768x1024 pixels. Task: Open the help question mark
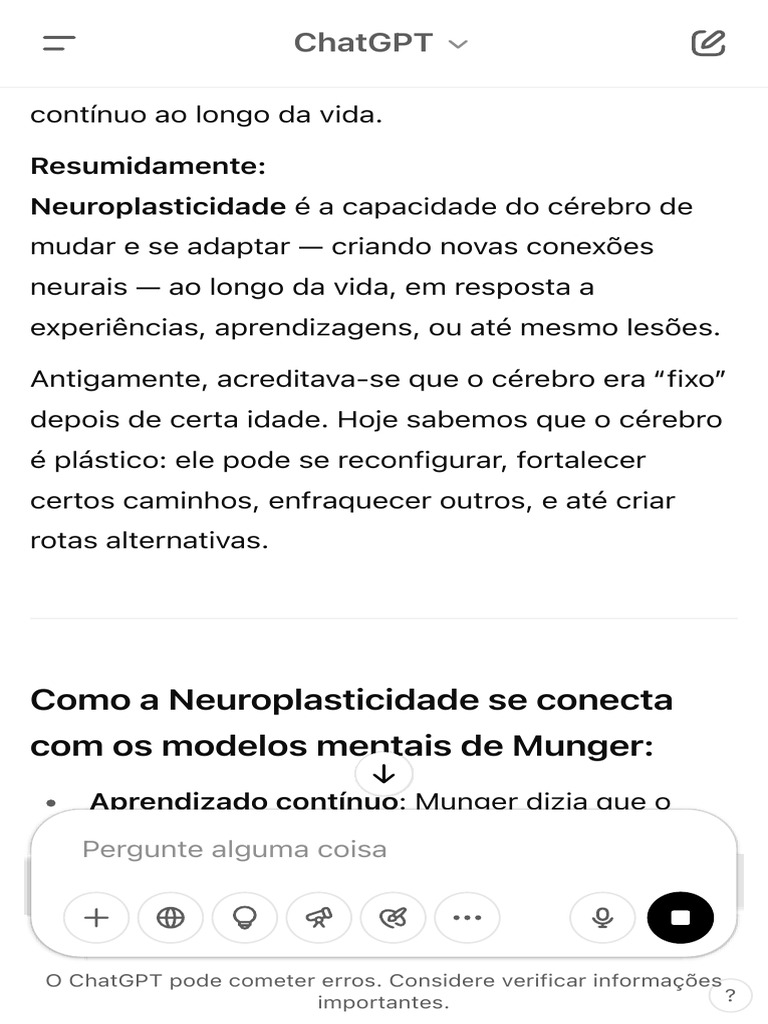[730, 995]
